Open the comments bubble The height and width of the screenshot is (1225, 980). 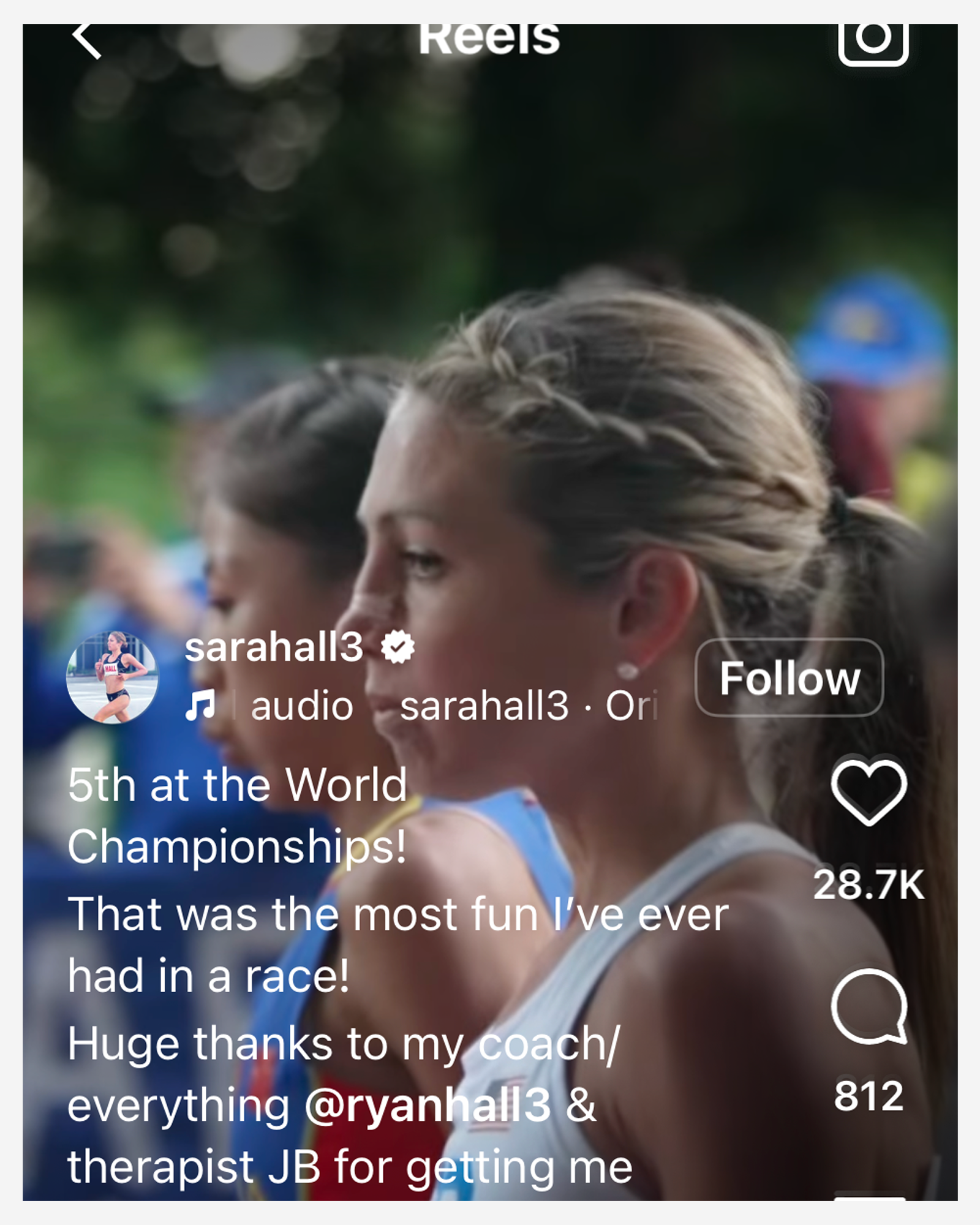point(868,1007)
